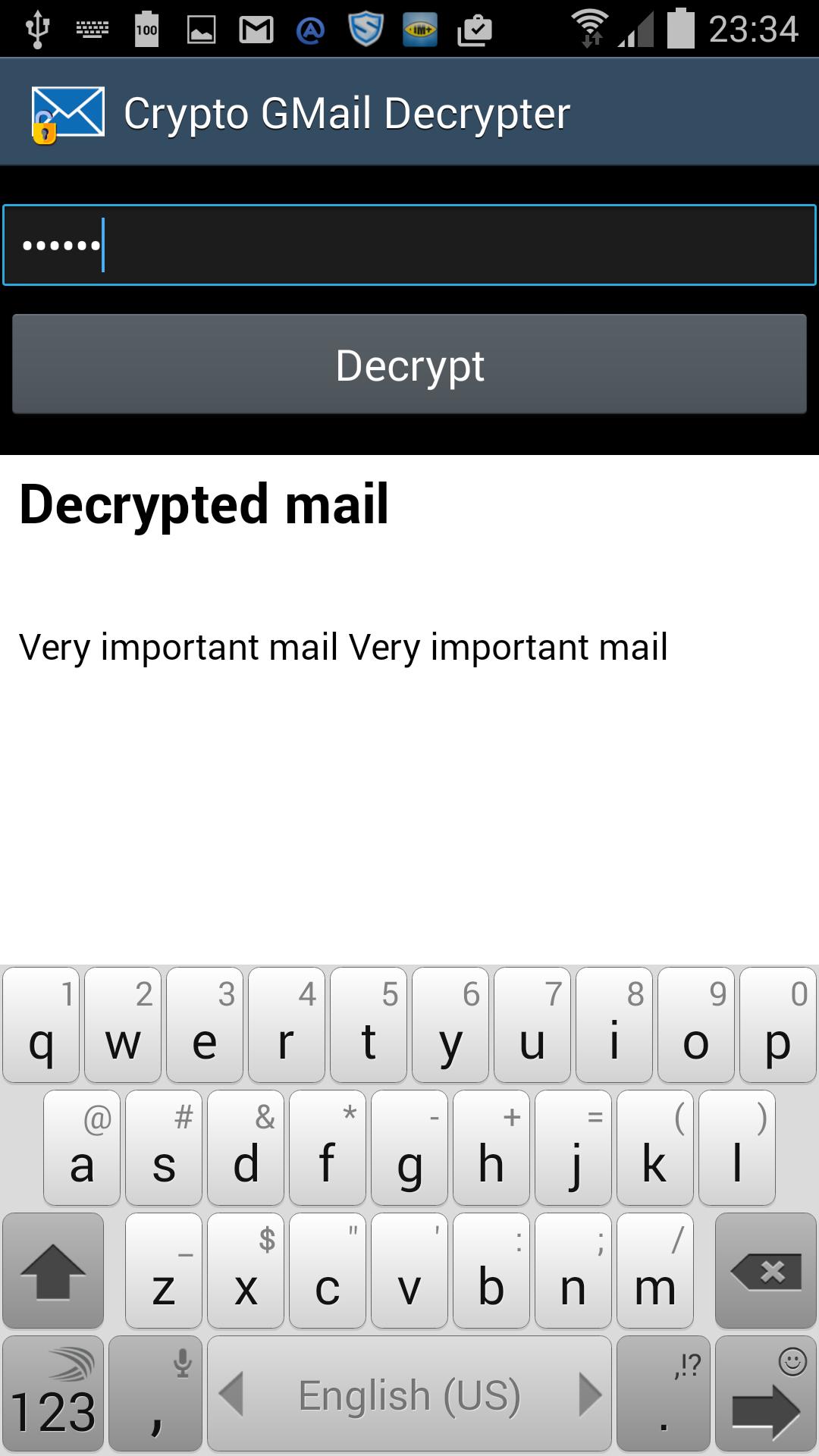Open the Crypto GMail Decrypter app icon
Screen dimensions: 819x1456
[67, 112]
